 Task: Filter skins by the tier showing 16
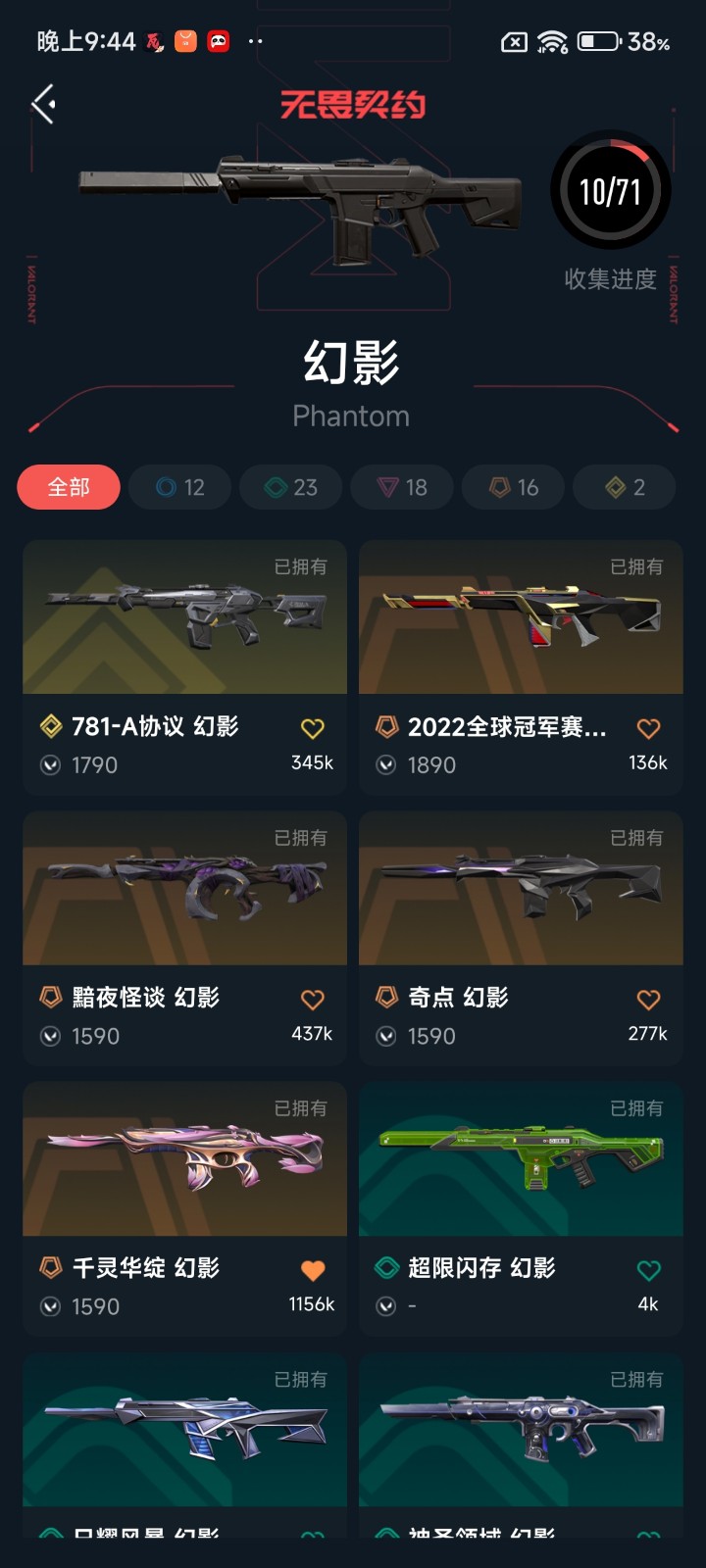click(514, 487)
